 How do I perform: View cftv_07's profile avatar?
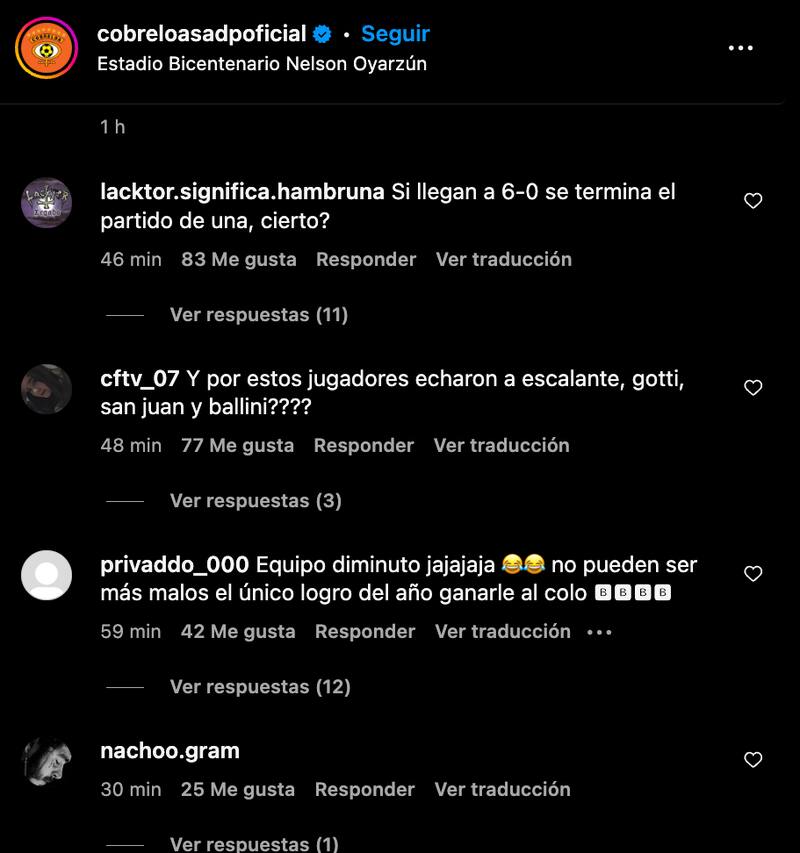[47, 388]
